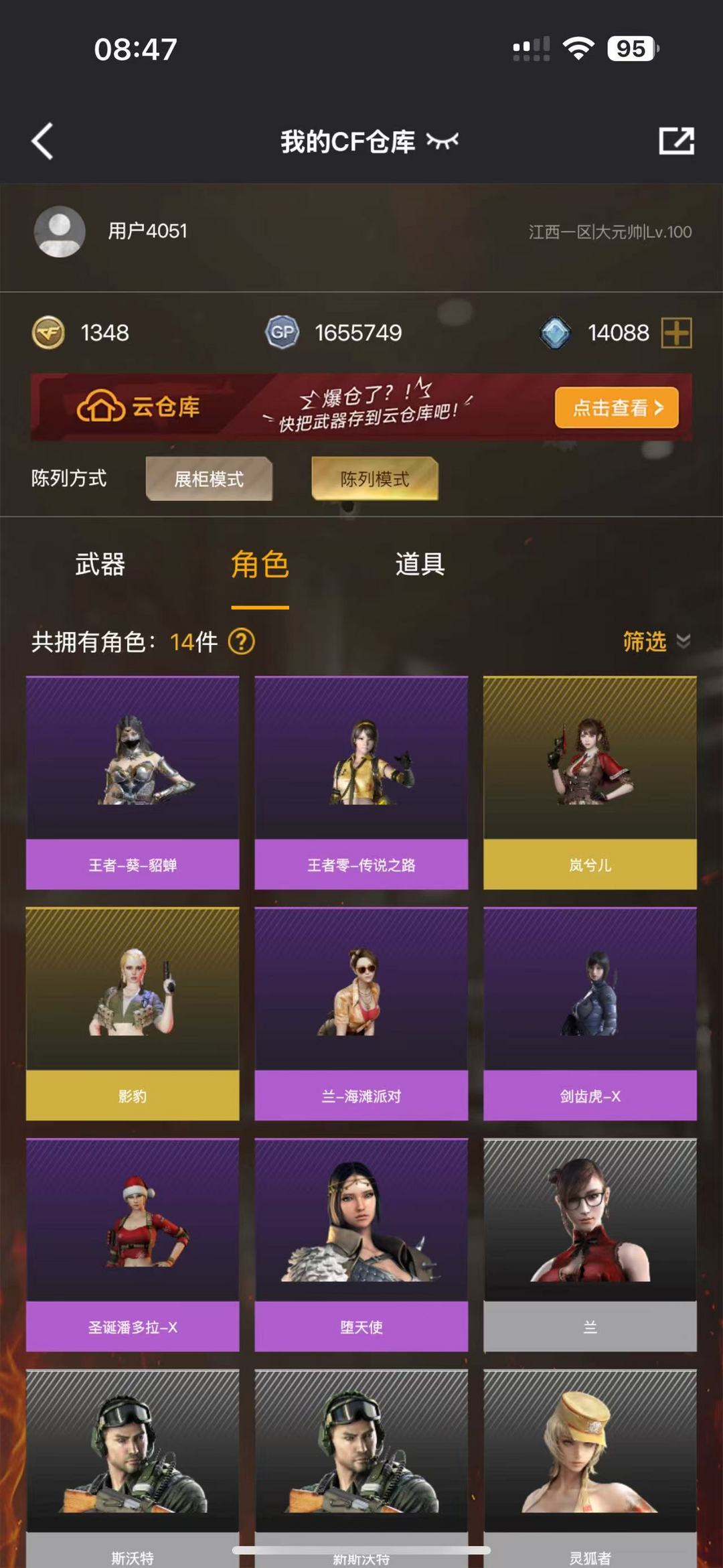Add diamonds with the plus button

pyautogui.click(x=676, y=333)
